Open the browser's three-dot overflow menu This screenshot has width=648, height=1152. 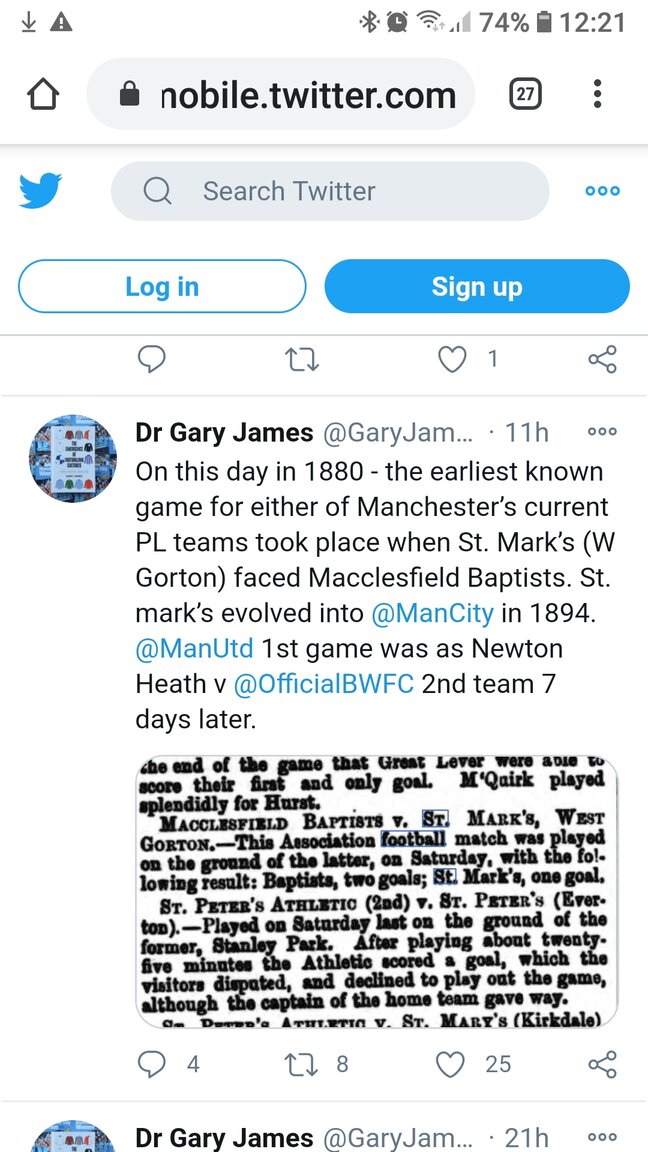(597, 95)
